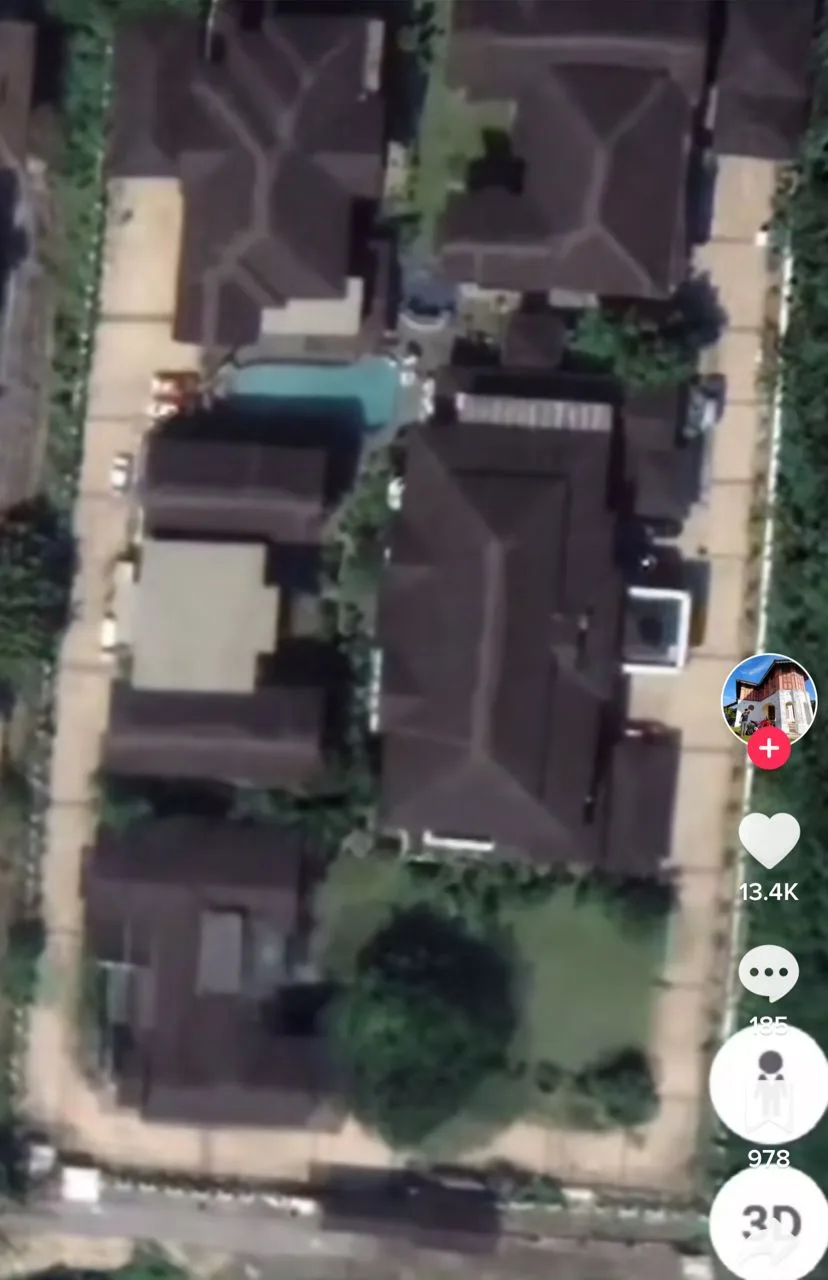
Task: Like this video with the heart
Action: pyautogui.click(x=768, y=841)
